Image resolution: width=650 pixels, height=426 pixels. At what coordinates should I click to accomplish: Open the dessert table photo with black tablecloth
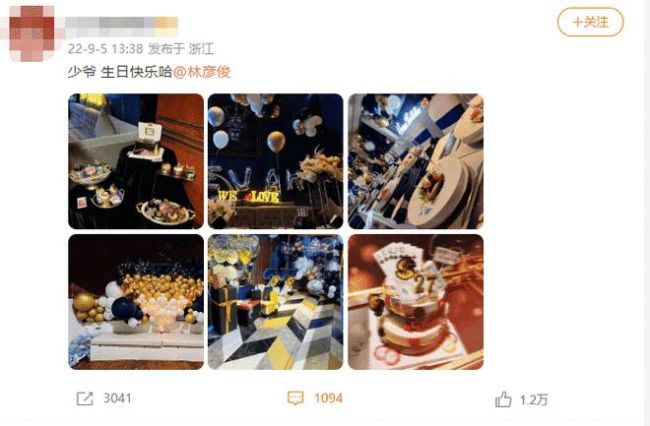pos(135,161)
